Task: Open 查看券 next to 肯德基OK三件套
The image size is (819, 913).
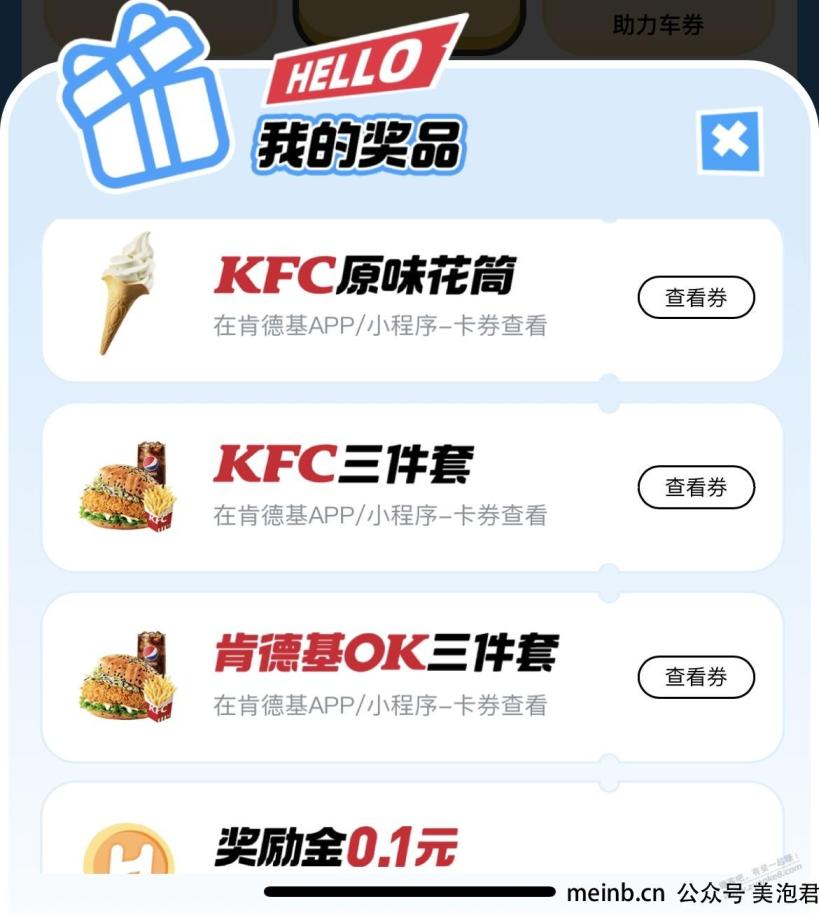Action: click(x=696, y=677)
